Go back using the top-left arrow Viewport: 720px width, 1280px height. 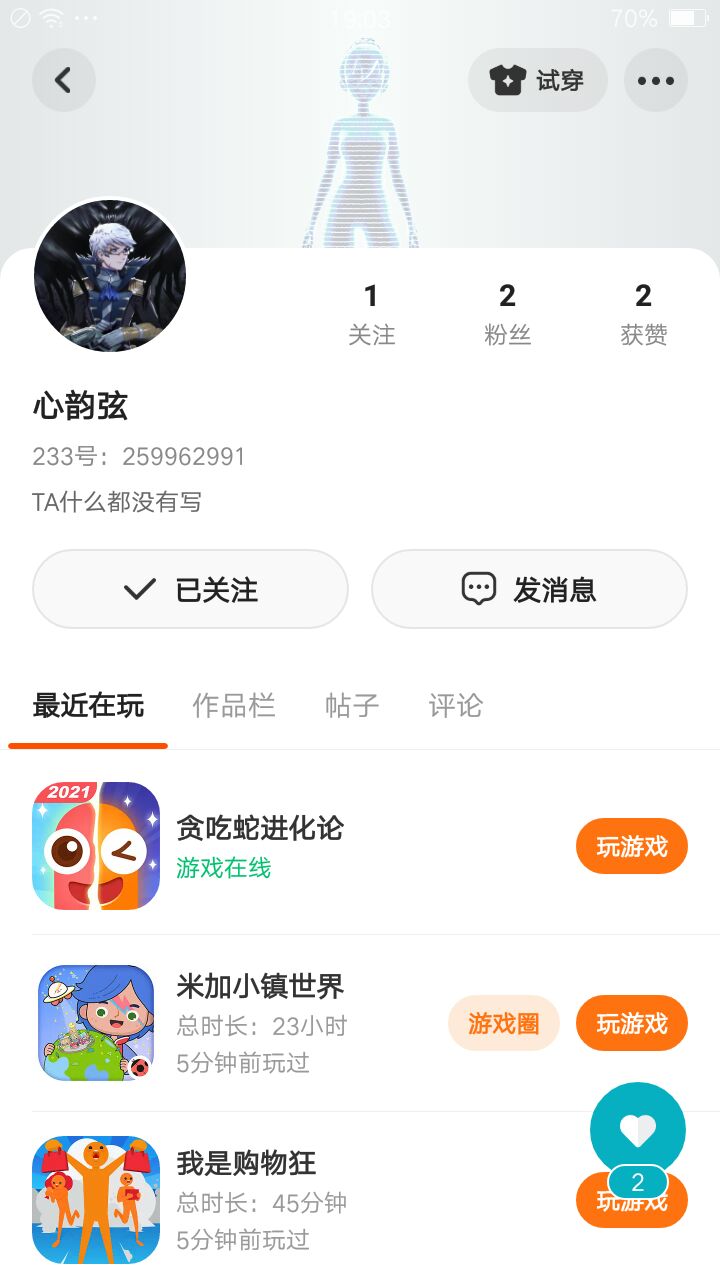tap(64, 80)
